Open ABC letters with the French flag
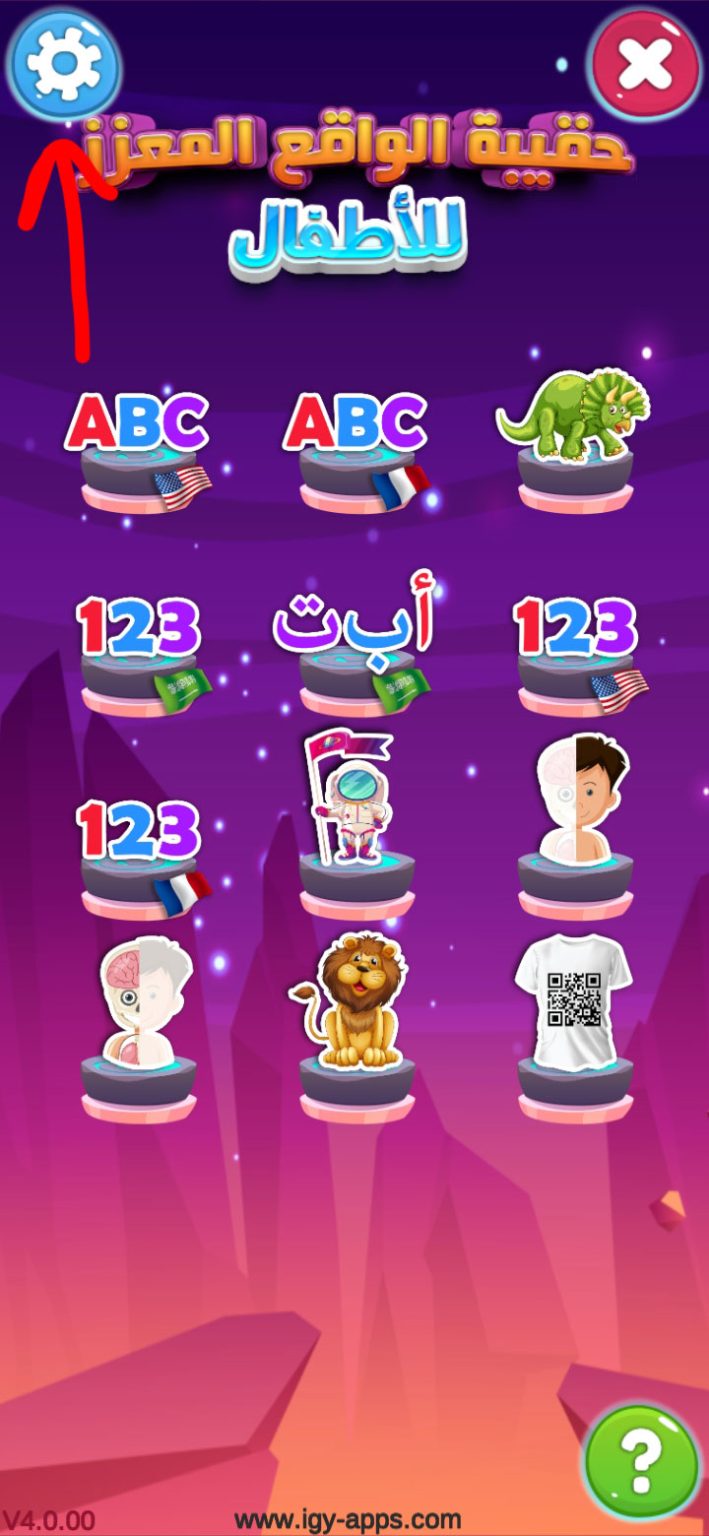Screen dimensions: 709x1536 pyautogui.click(x=356, y=445)
